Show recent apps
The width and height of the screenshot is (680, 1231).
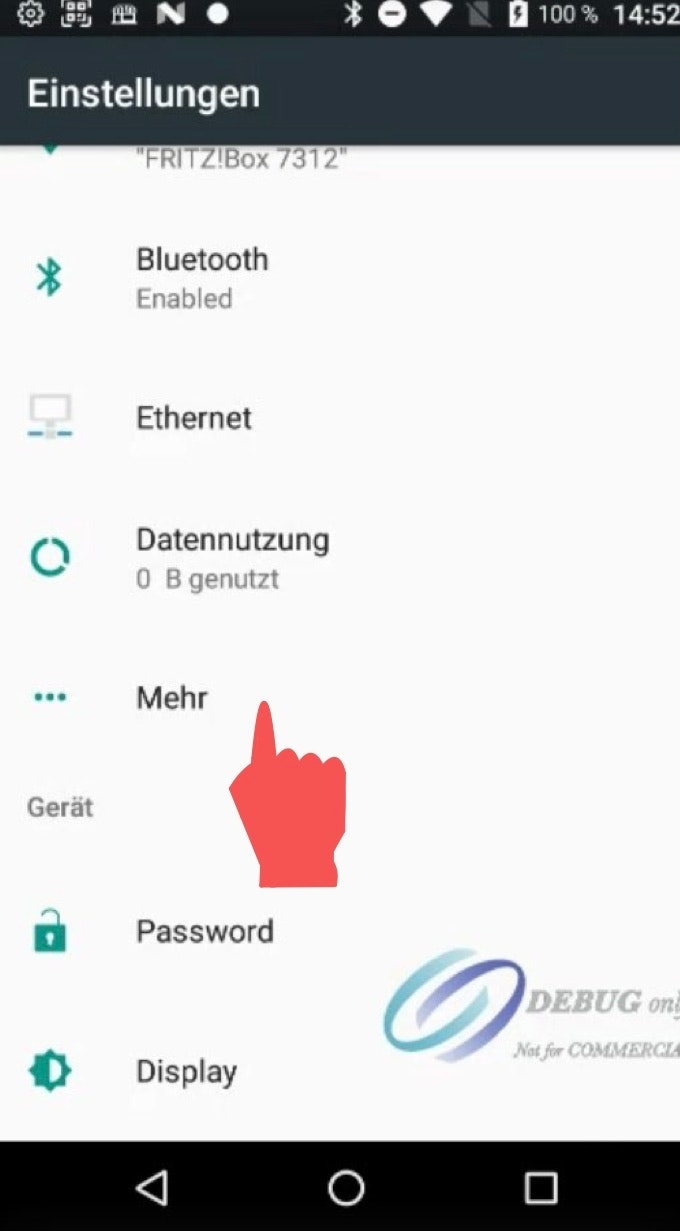click(x=541, y=1187)
